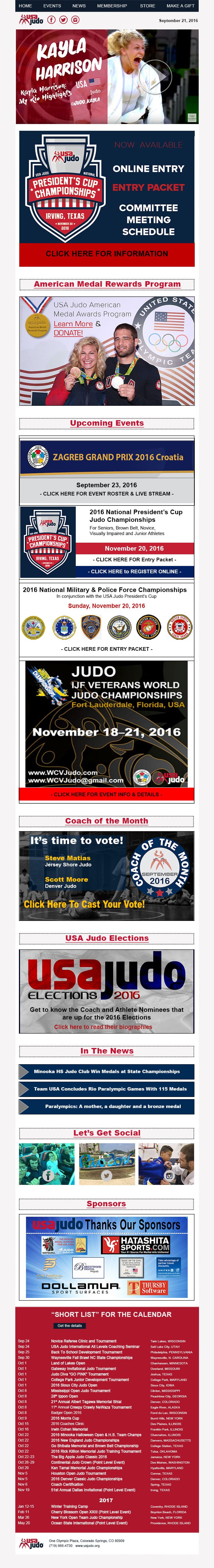Visit the STORE section
This screenshot has height=1568, width=214.
[147, 6]
